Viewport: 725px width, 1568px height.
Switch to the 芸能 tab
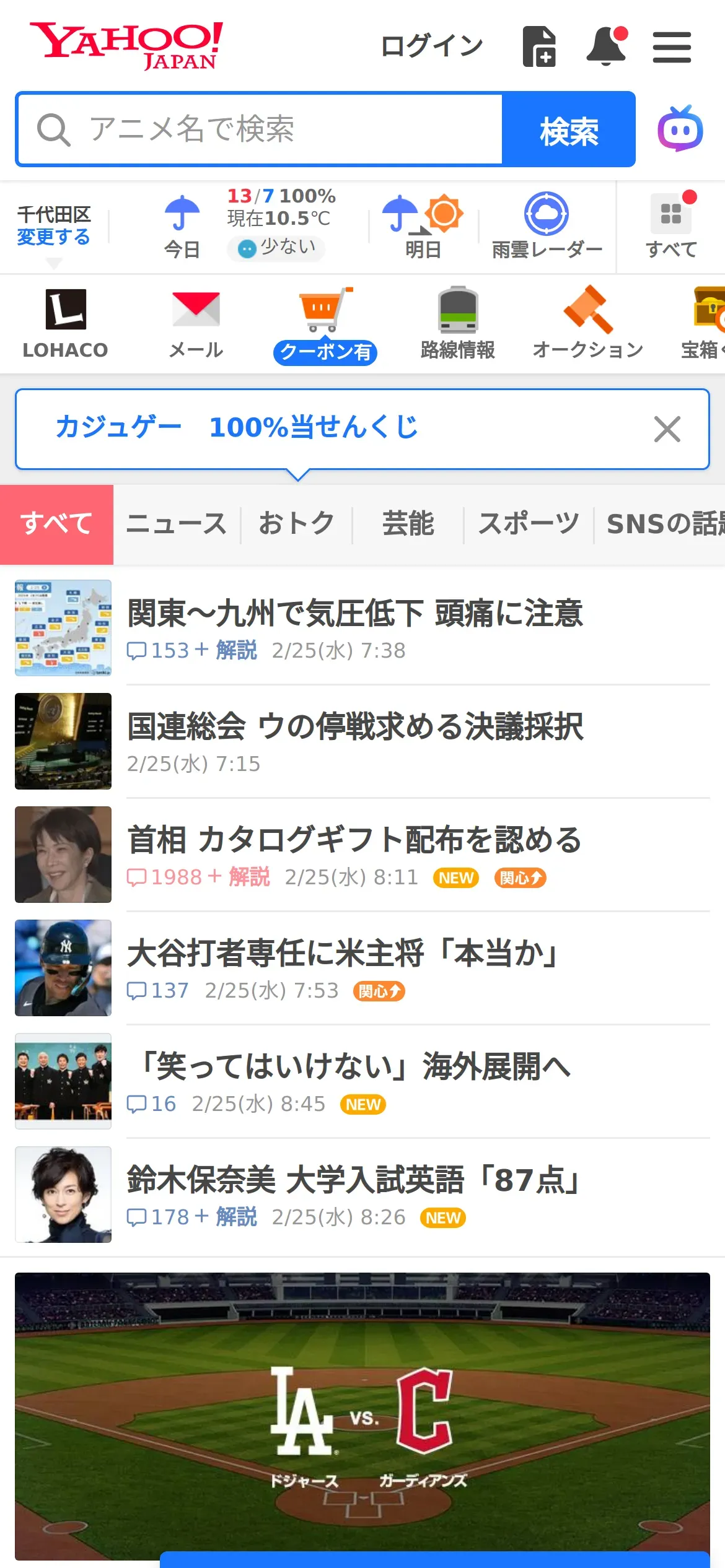(408, 524)
